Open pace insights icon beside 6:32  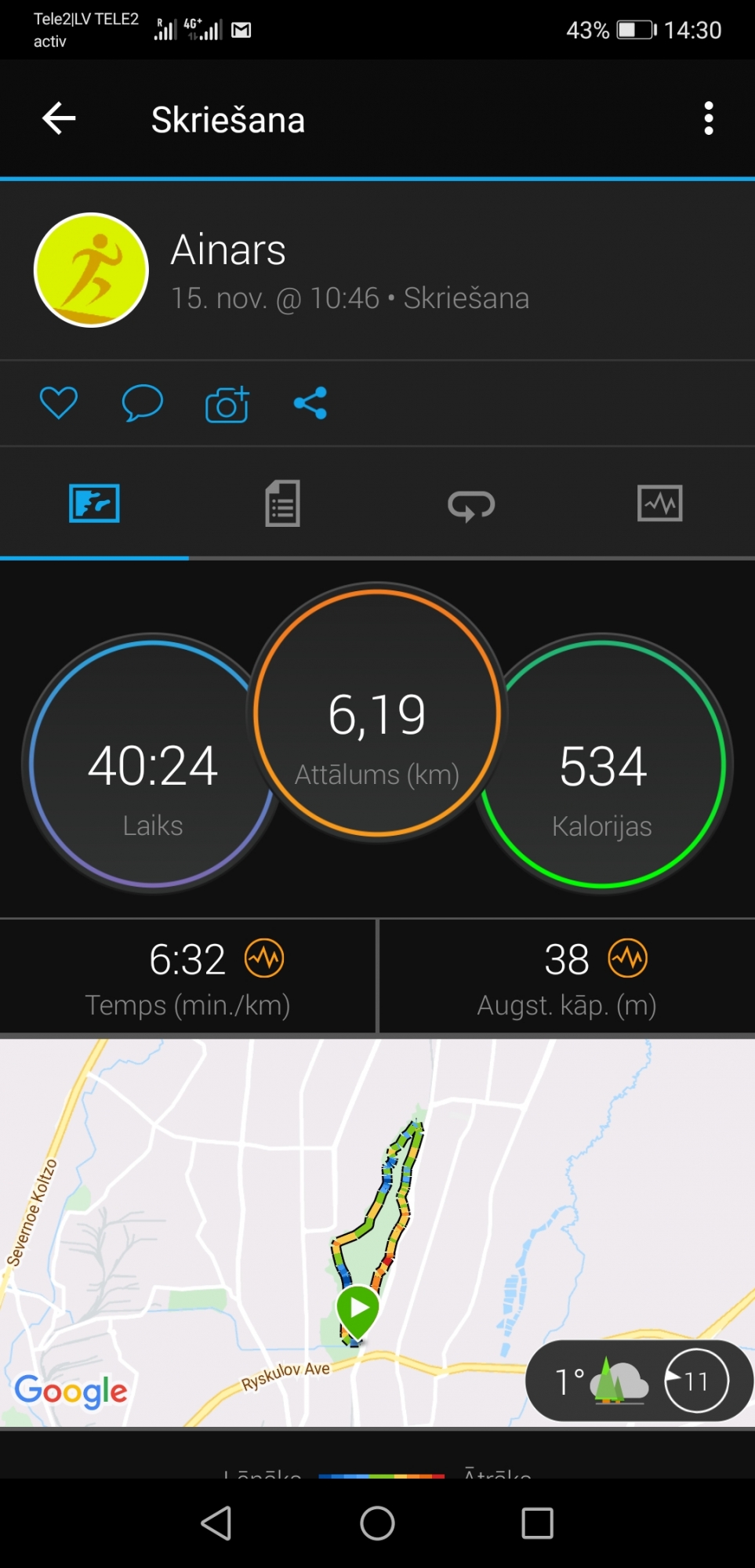(x=264, y=958)
